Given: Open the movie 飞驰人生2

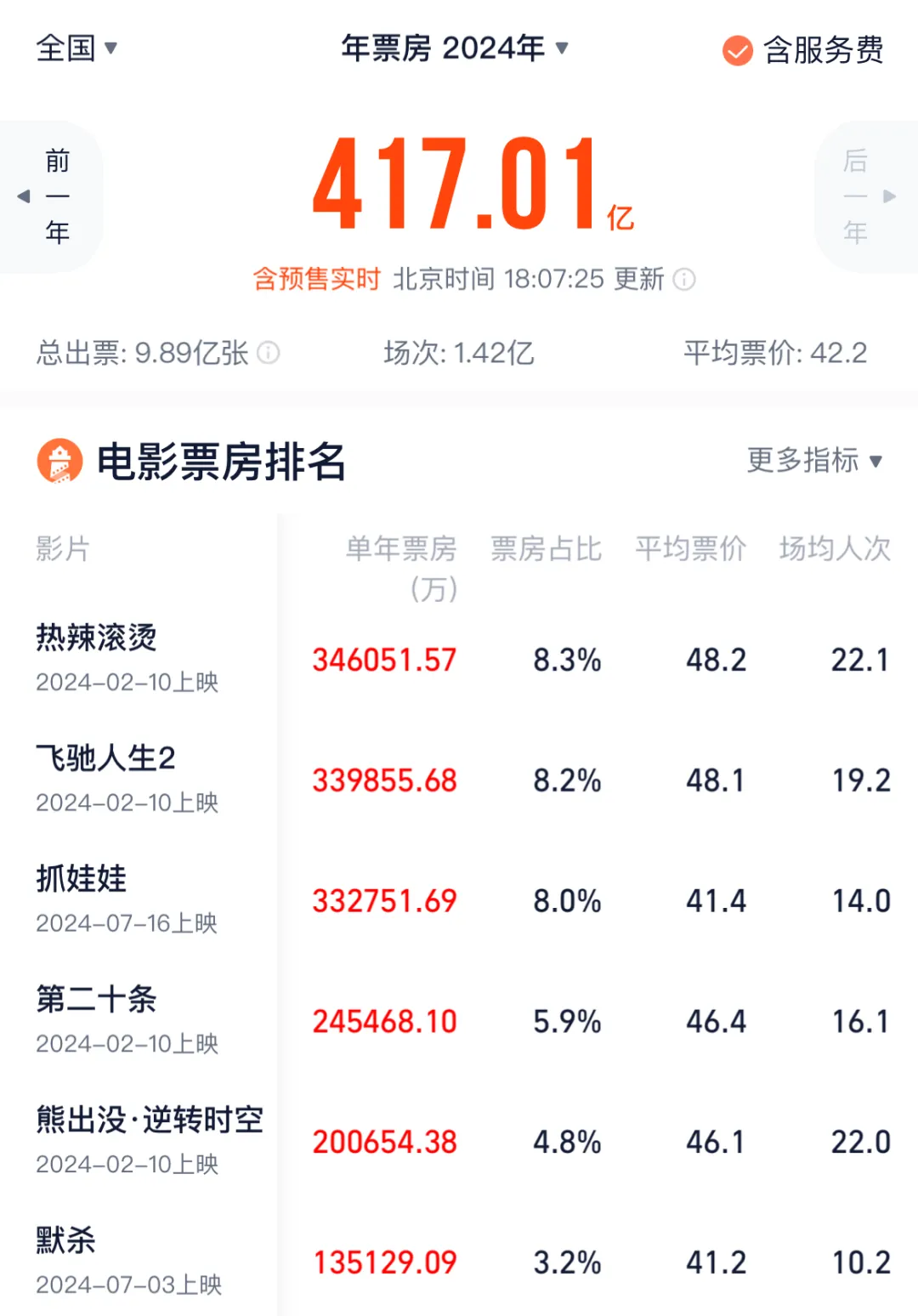Looking at the screenshot, I should 105,758.
